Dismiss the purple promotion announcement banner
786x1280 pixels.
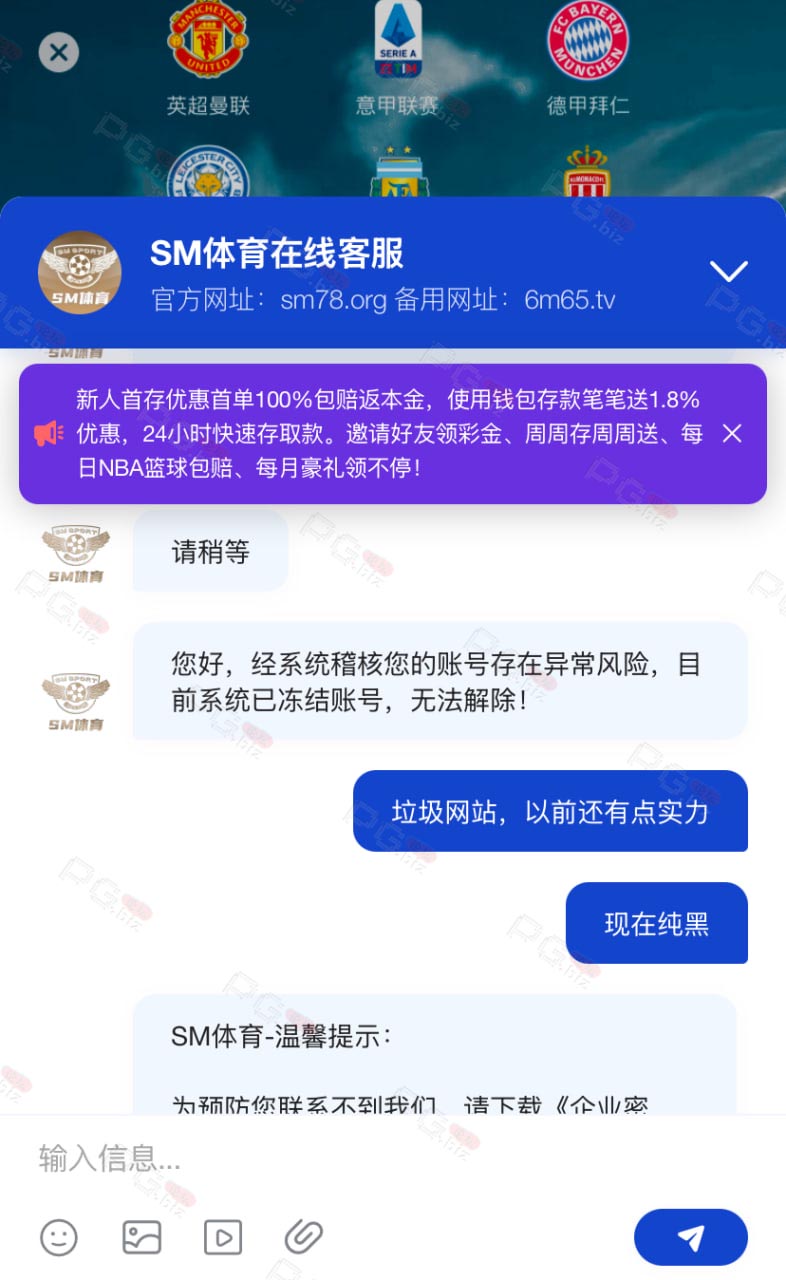pyautogui.click(x=732, y=433)
